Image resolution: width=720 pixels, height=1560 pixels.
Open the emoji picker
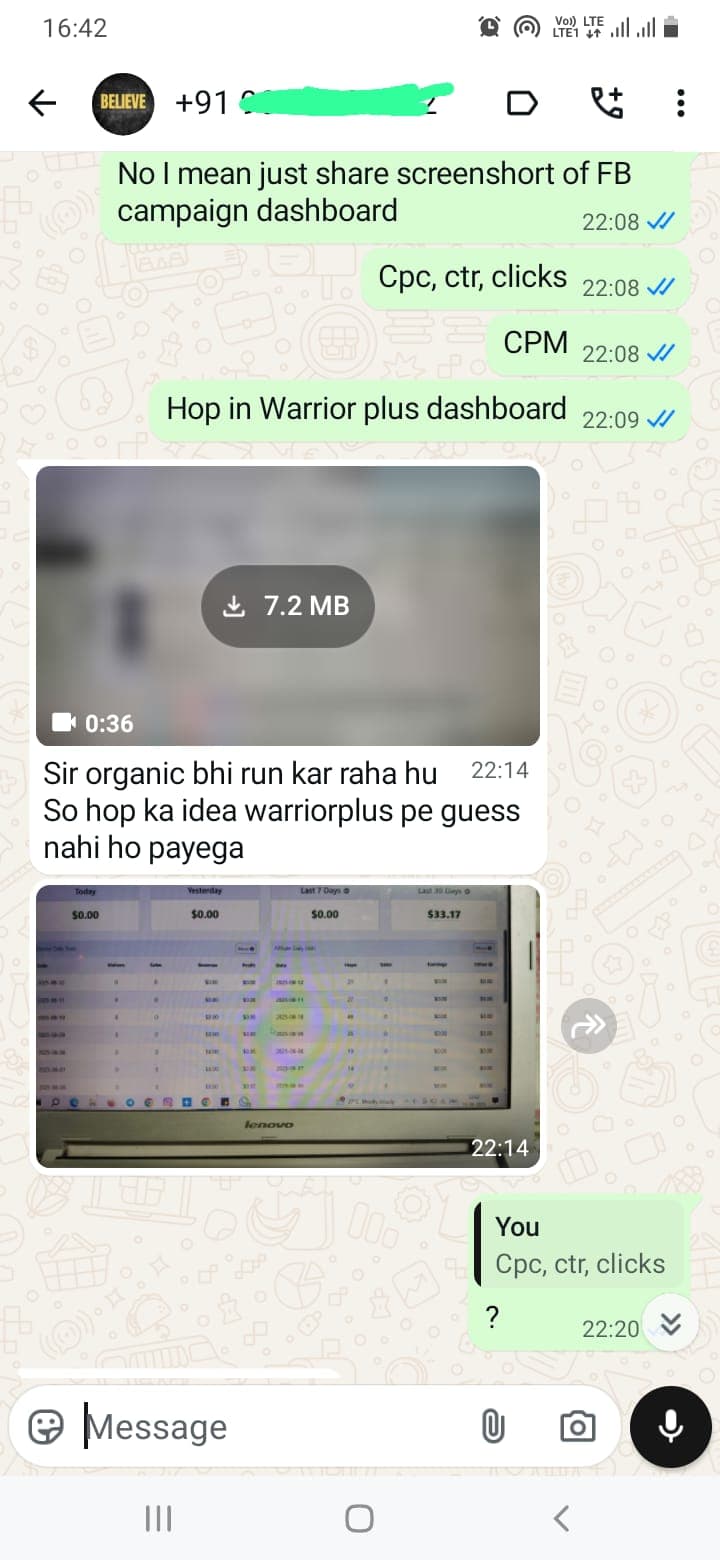(x=46, y=1427)
